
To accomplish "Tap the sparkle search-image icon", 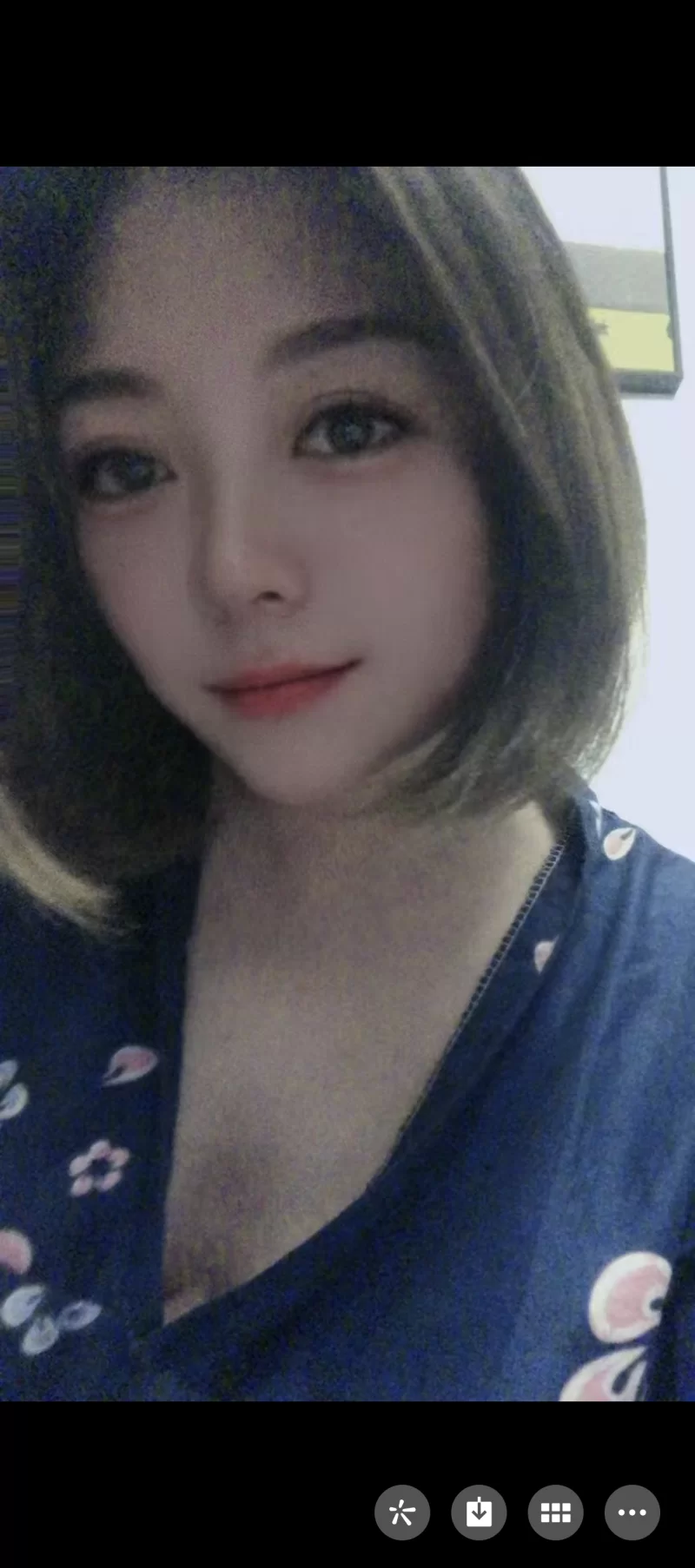I will pyautogui.click(x=402, y=1512).
